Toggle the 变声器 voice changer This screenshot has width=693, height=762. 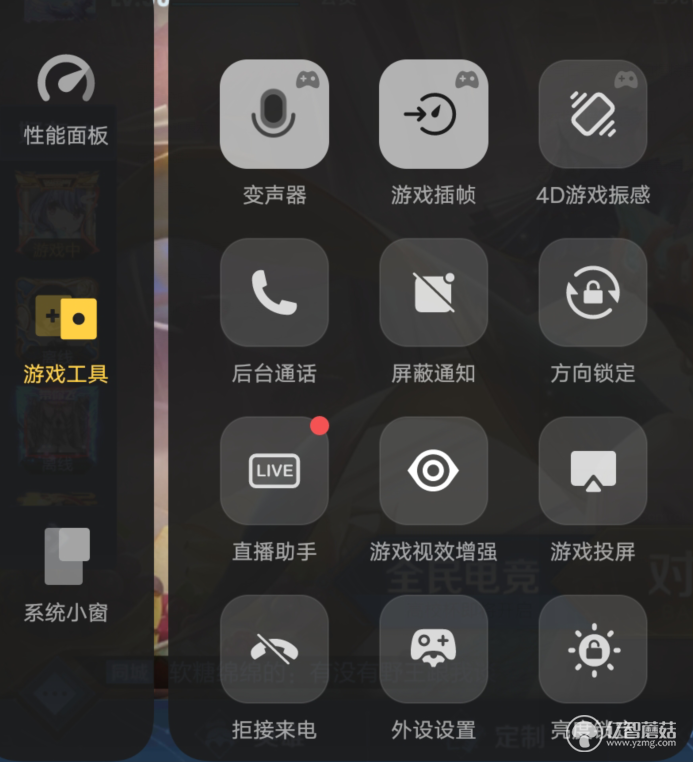click(x=274, y=114)
